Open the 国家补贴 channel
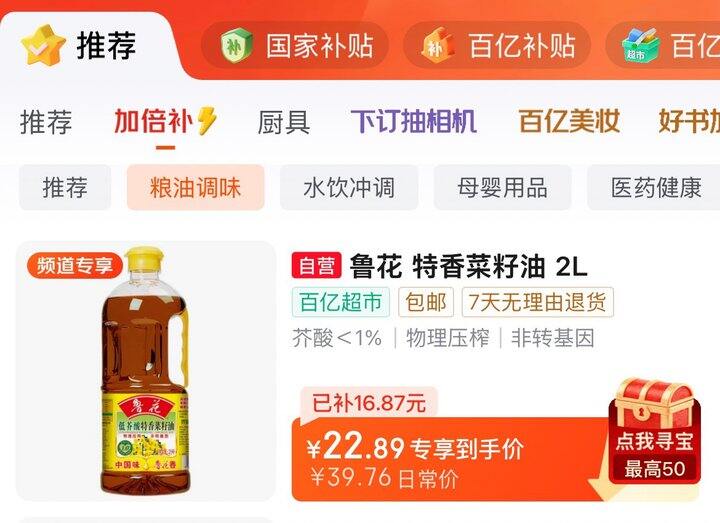This screenshot has width=720, height=523. point(295,46)
